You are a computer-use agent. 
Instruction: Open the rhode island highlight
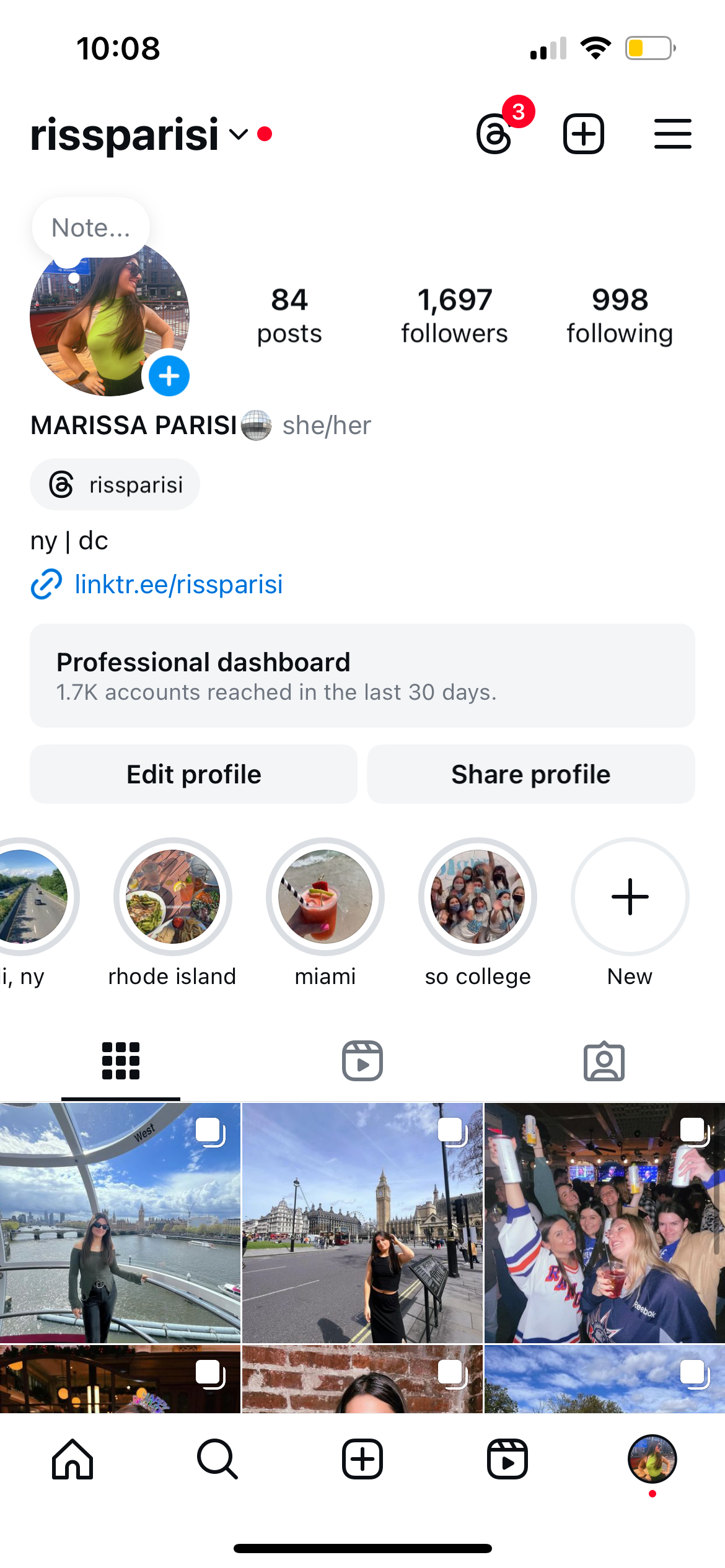tap(172, 897)
